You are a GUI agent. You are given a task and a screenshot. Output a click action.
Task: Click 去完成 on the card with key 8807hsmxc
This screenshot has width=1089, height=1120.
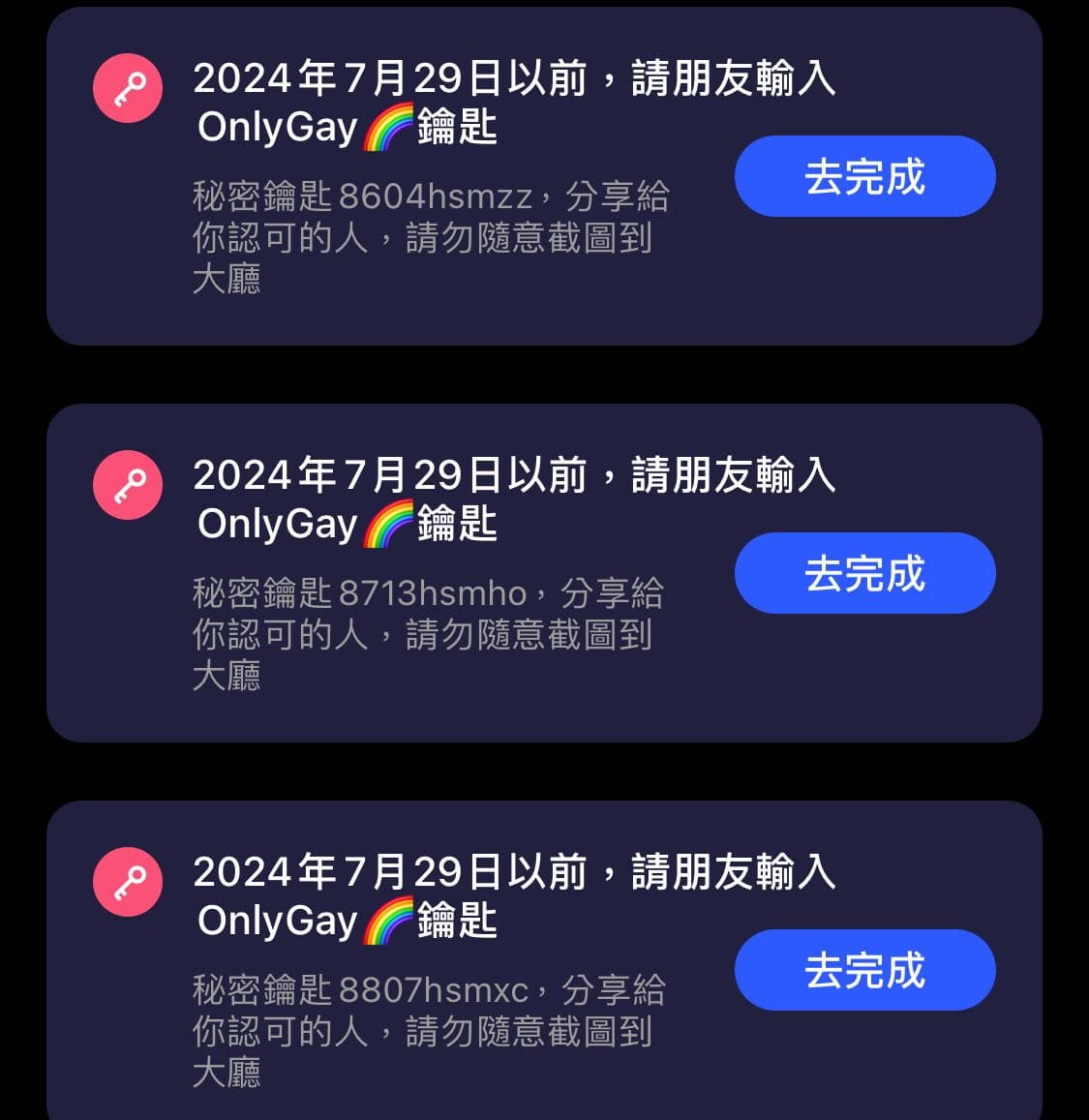pos(864,970)
